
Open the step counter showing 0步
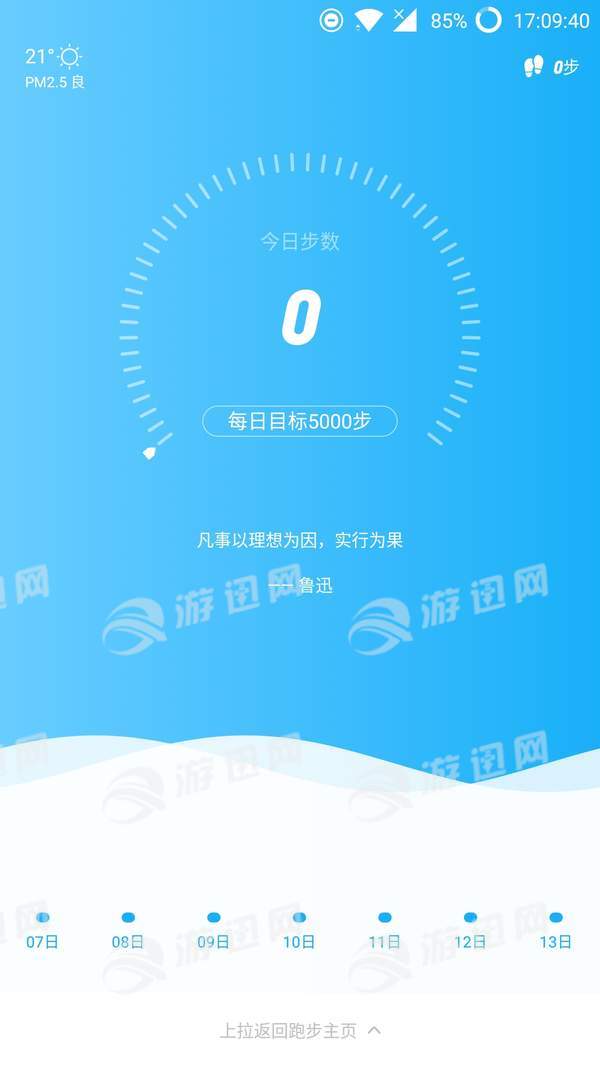551,67
